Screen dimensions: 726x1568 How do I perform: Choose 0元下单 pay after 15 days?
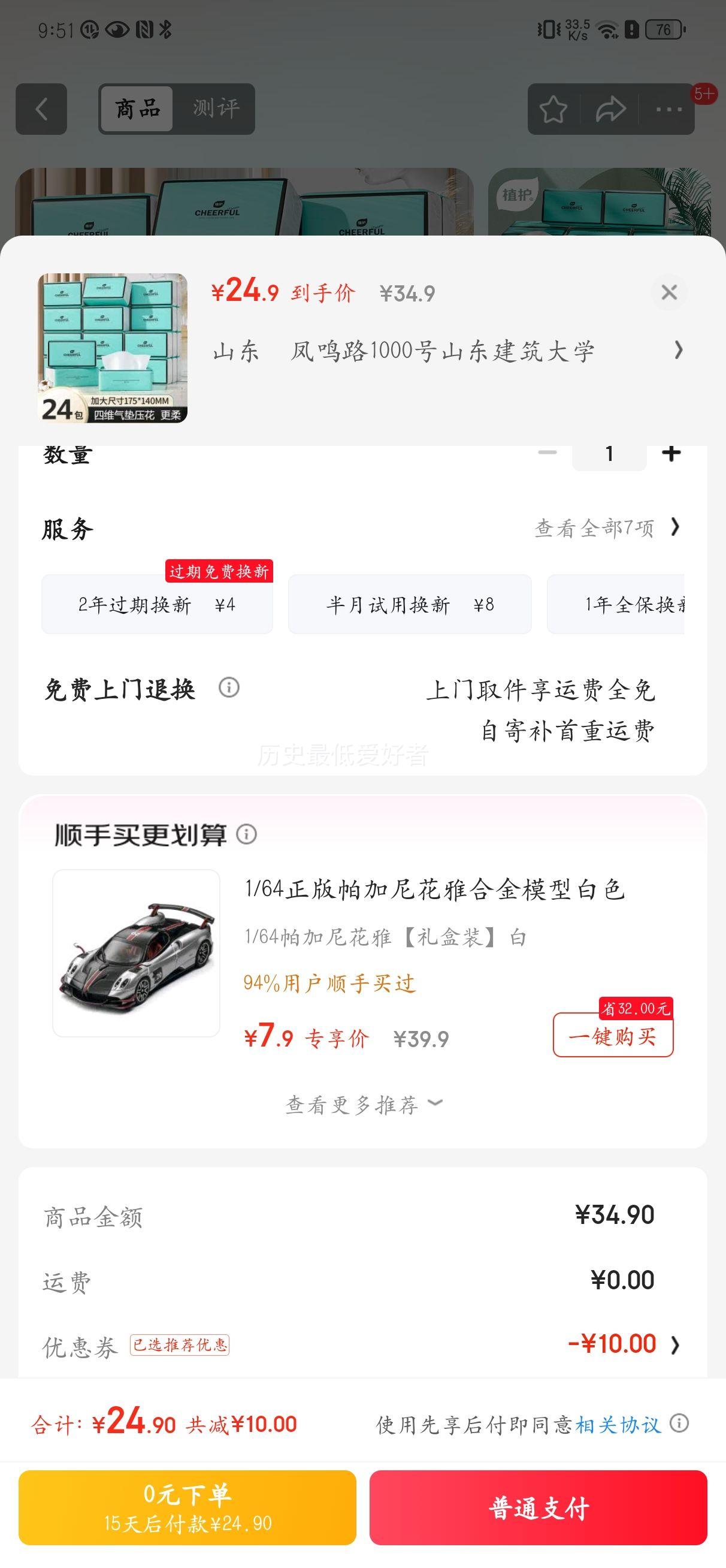point(187,1507)
